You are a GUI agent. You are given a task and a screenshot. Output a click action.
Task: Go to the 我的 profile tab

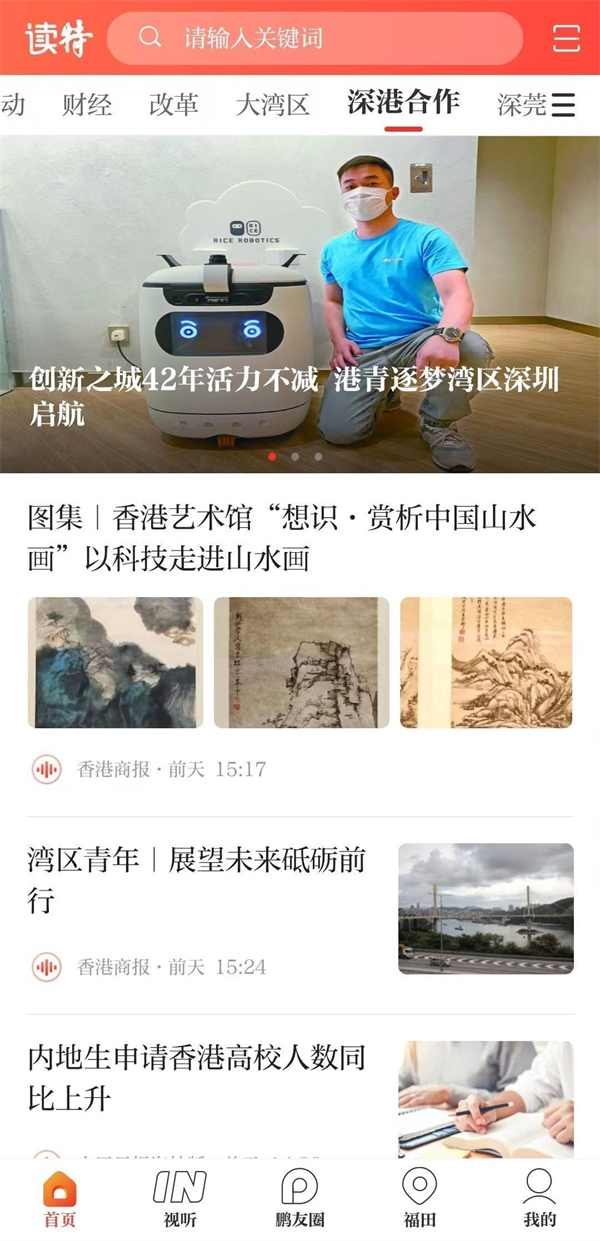pos(539,1198)
